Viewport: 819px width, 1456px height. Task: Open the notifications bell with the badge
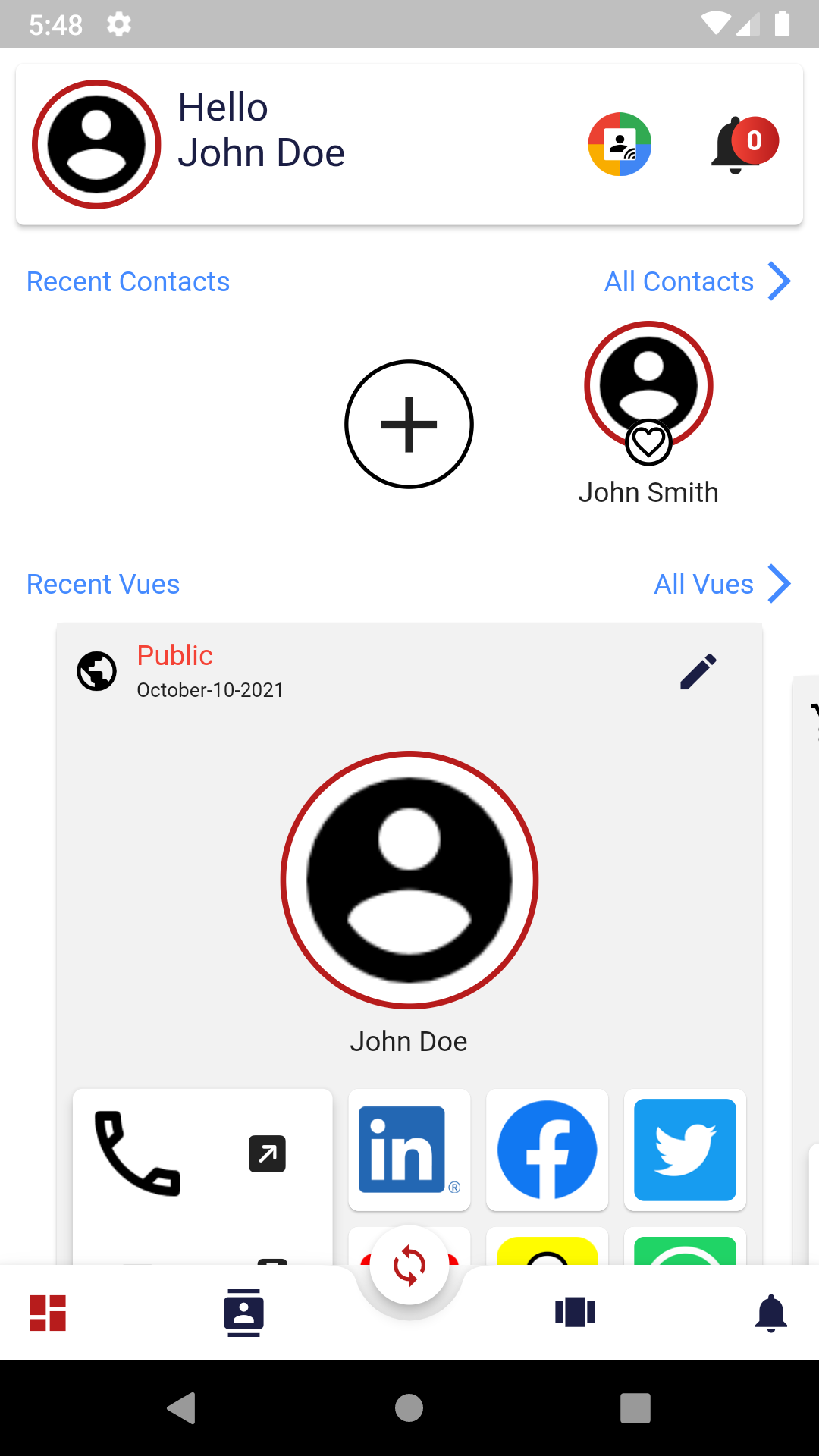739,144
